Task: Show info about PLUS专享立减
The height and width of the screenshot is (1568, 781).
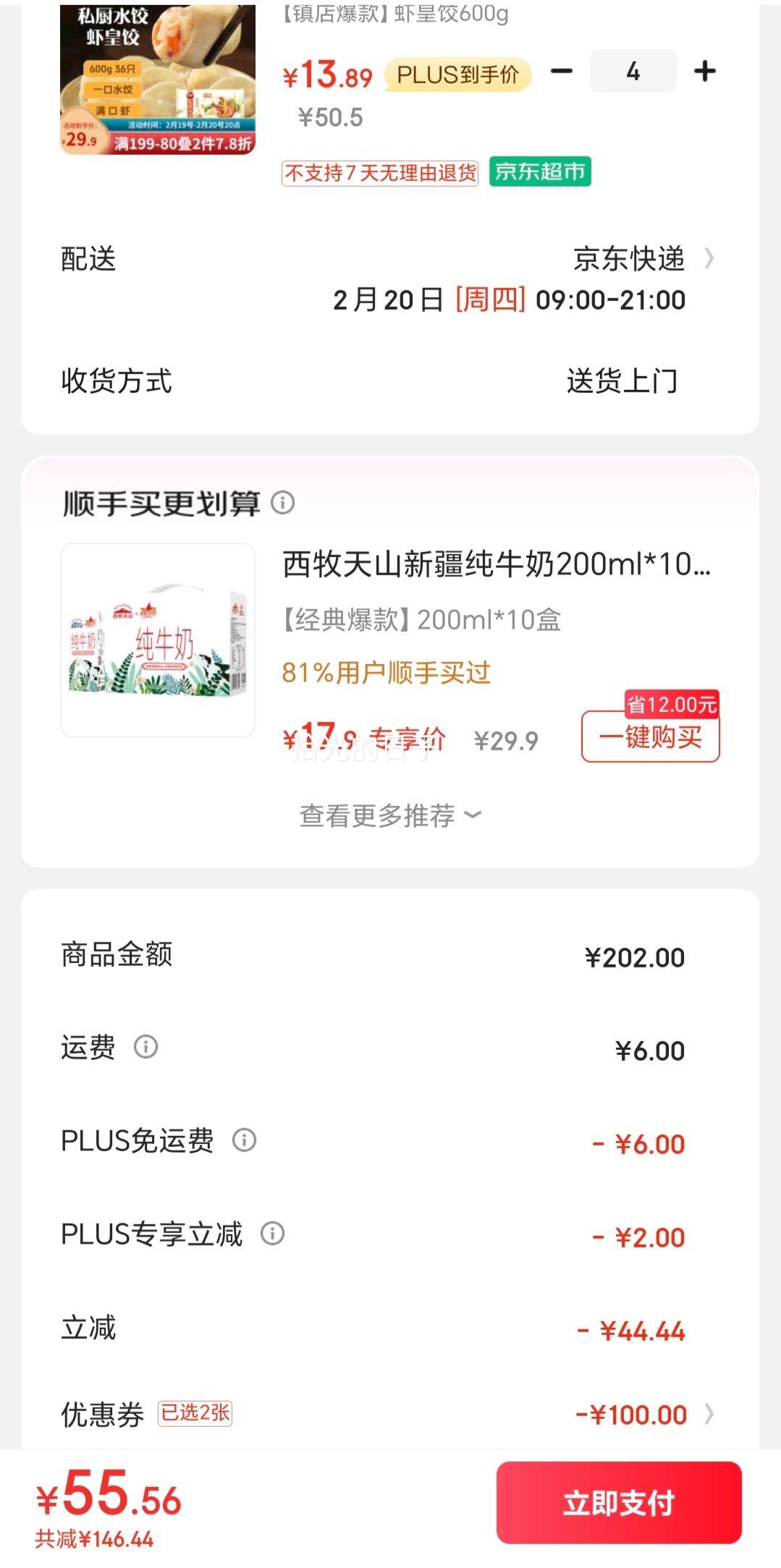Action: coord(273,1233)
